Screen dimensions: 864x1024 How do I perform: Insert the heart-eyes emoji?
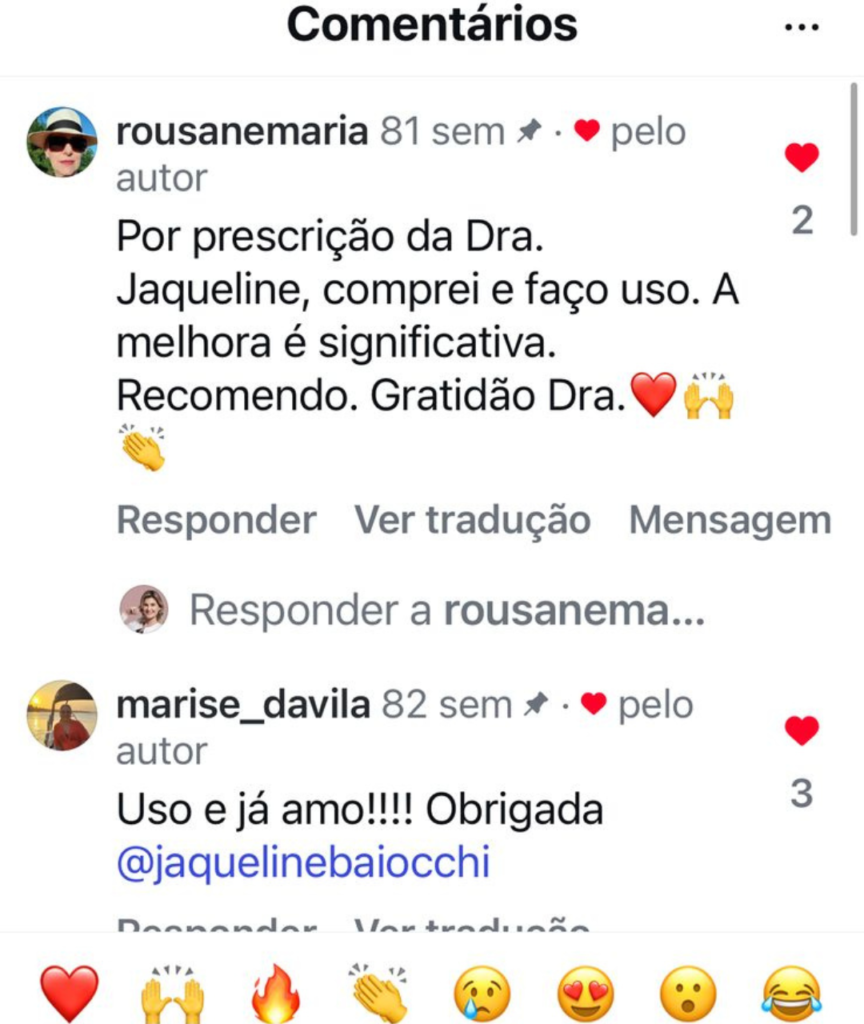pos(585,994)
